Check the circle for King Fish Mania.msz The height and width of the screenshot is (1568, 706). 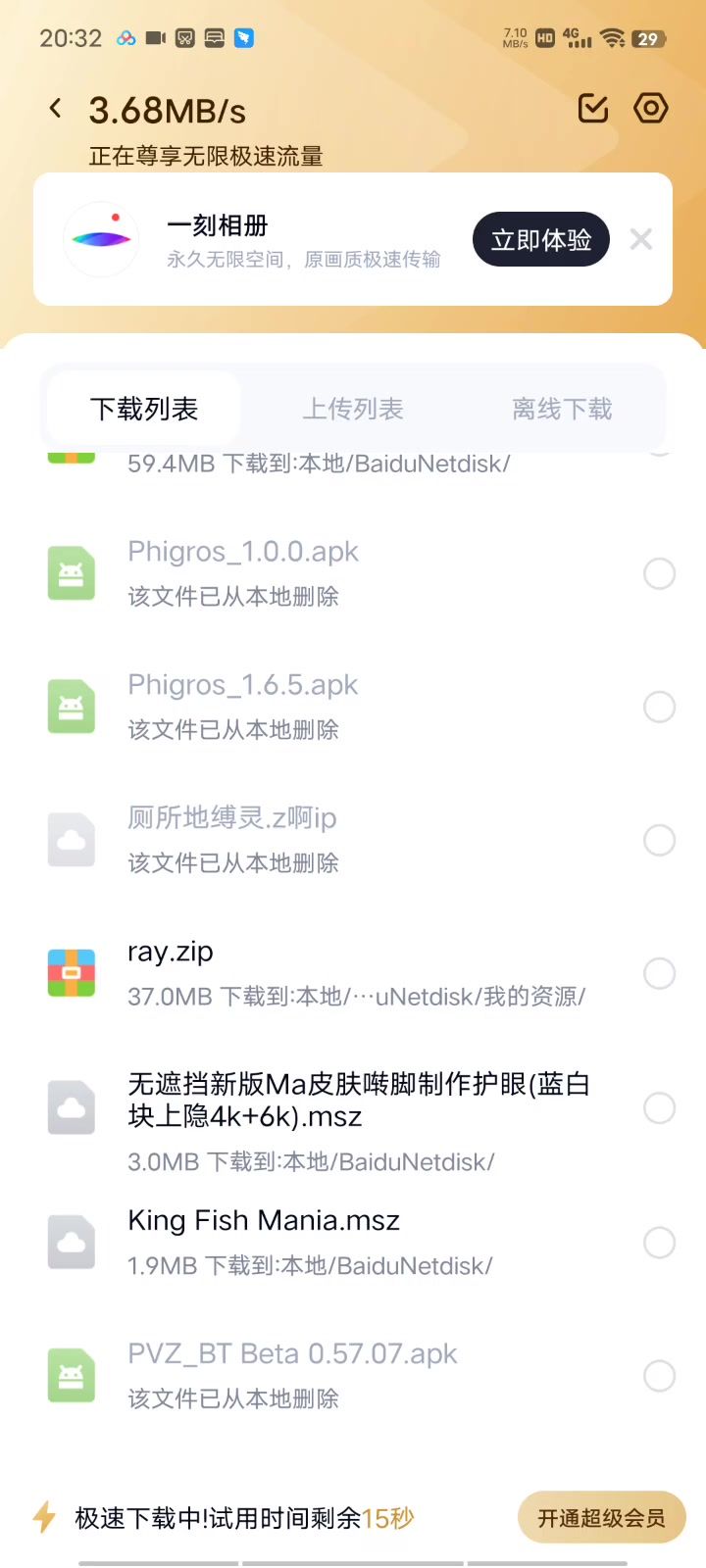tap(659, 1243)
